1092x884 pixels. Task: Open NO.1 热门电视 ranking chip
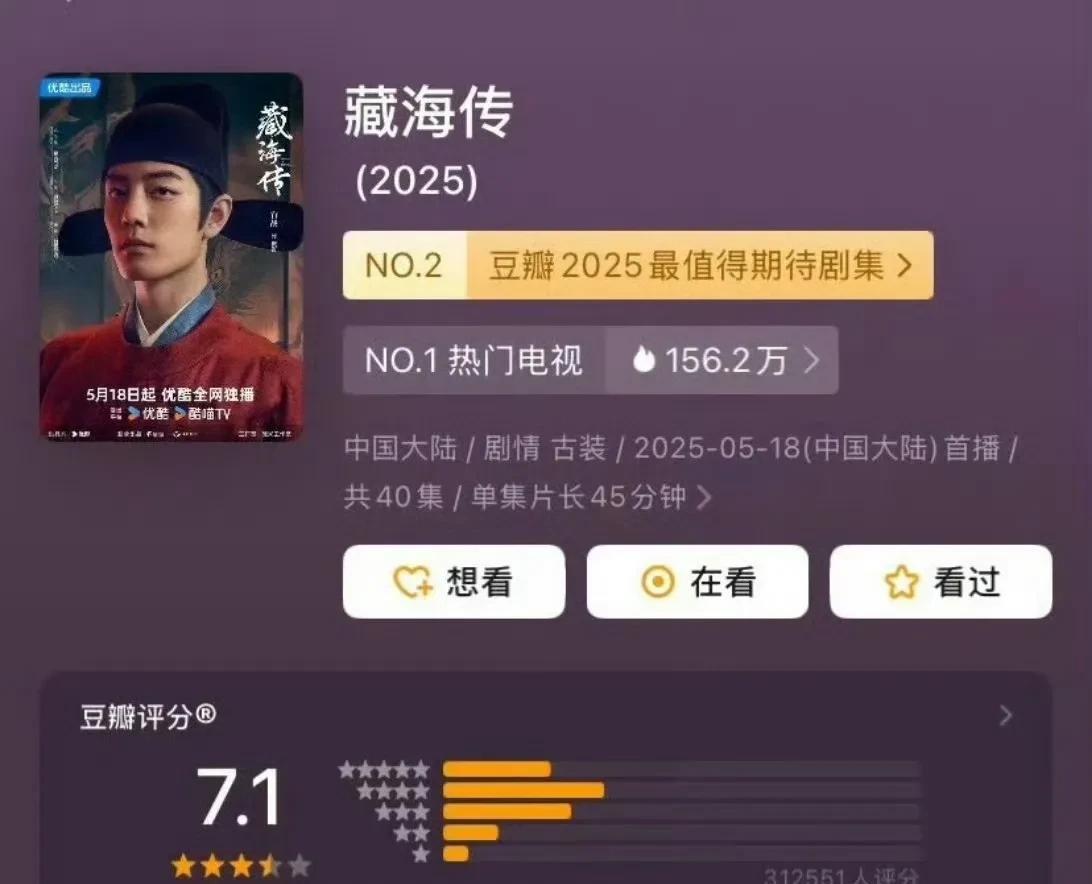click(590, 360)
